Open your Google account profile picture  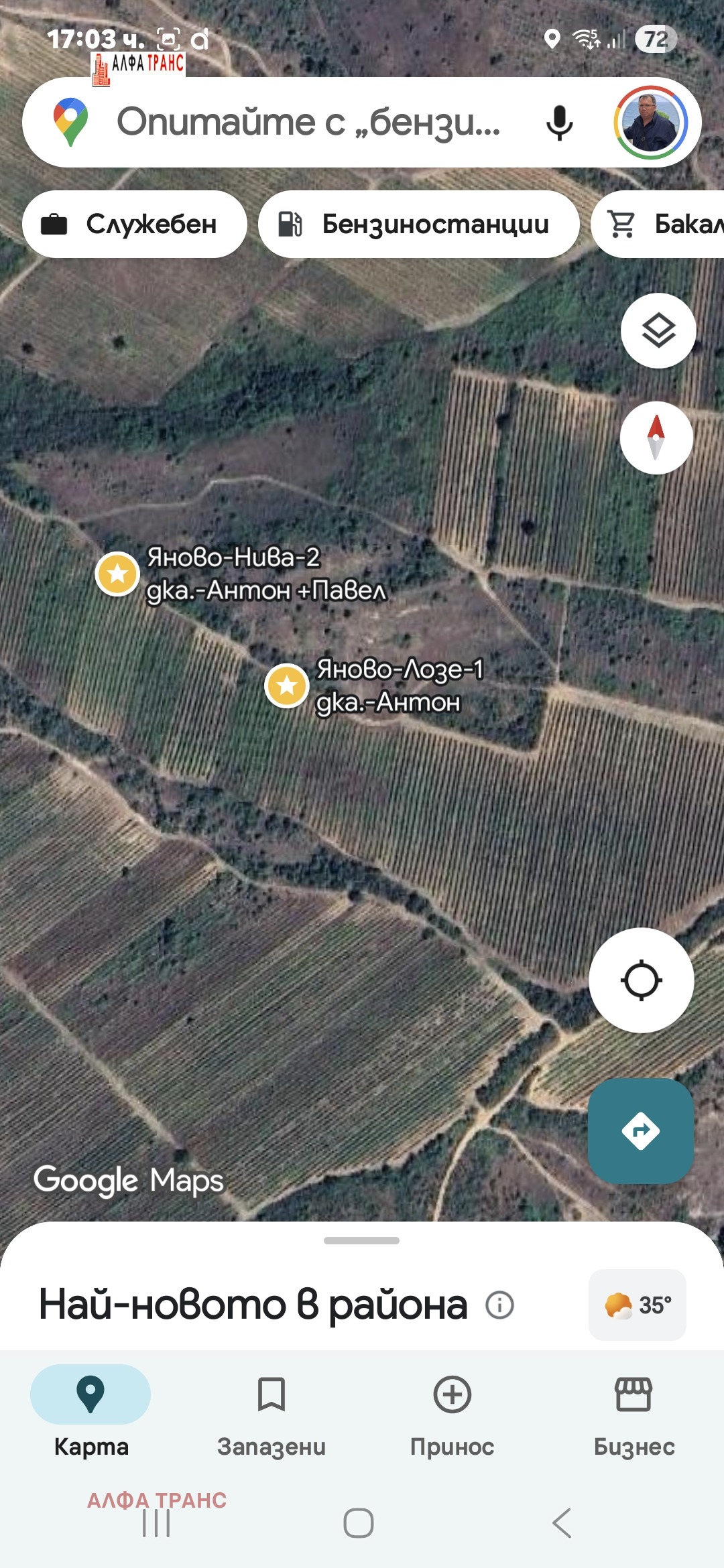tap(647, 124)
